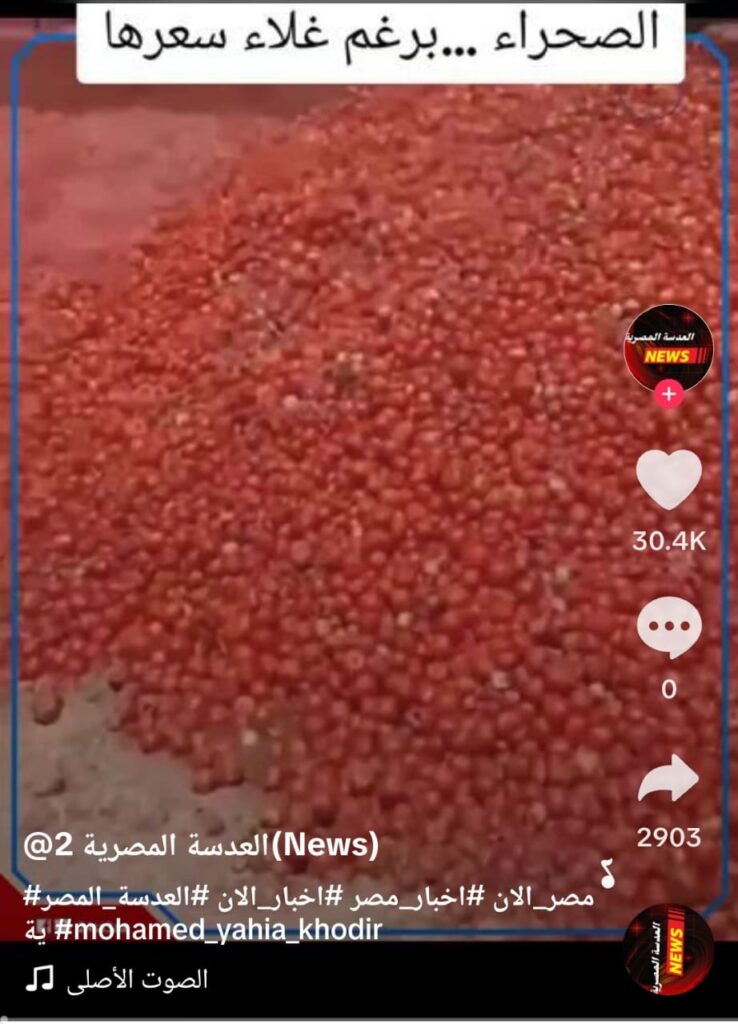Open the العدسة المصرية News profile avatar

click(x=668, y=346)
